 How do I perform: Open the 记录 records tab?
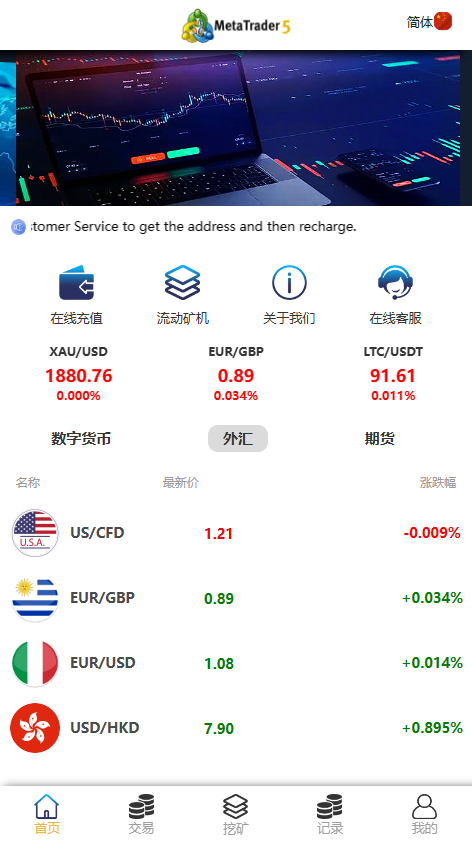[330, 814]
